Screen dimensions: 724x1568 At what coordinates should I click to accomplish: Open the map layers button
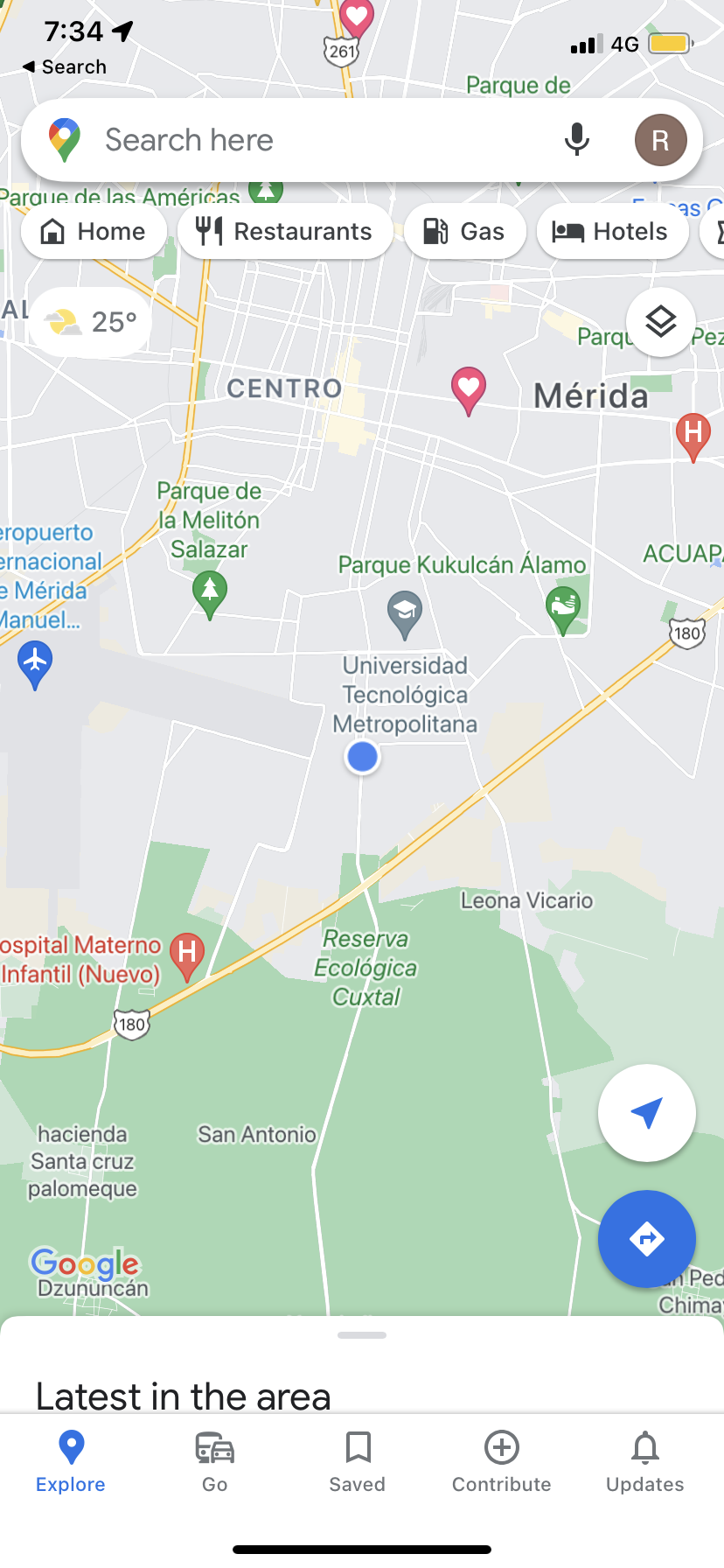coord(660,322)
